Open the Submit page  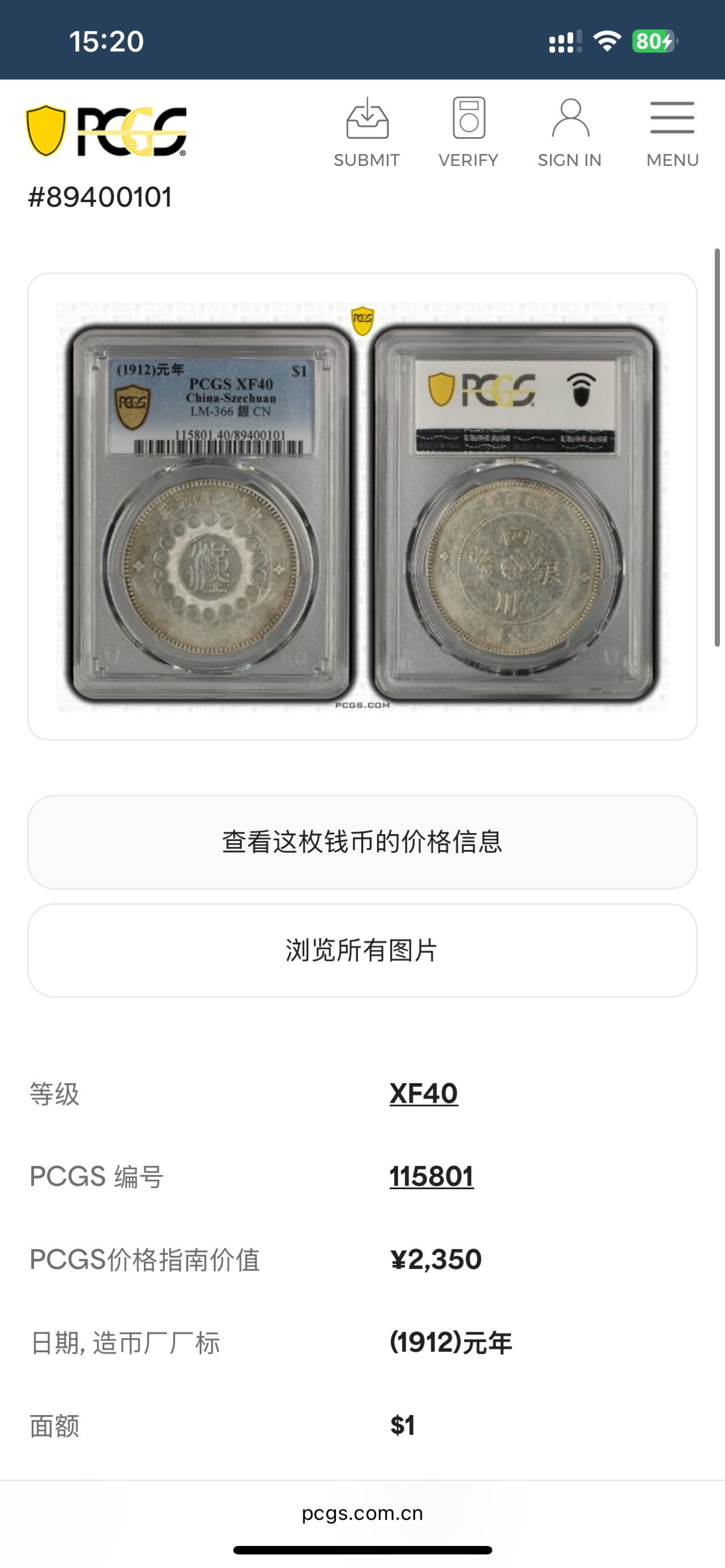click(x=366, y=133)
